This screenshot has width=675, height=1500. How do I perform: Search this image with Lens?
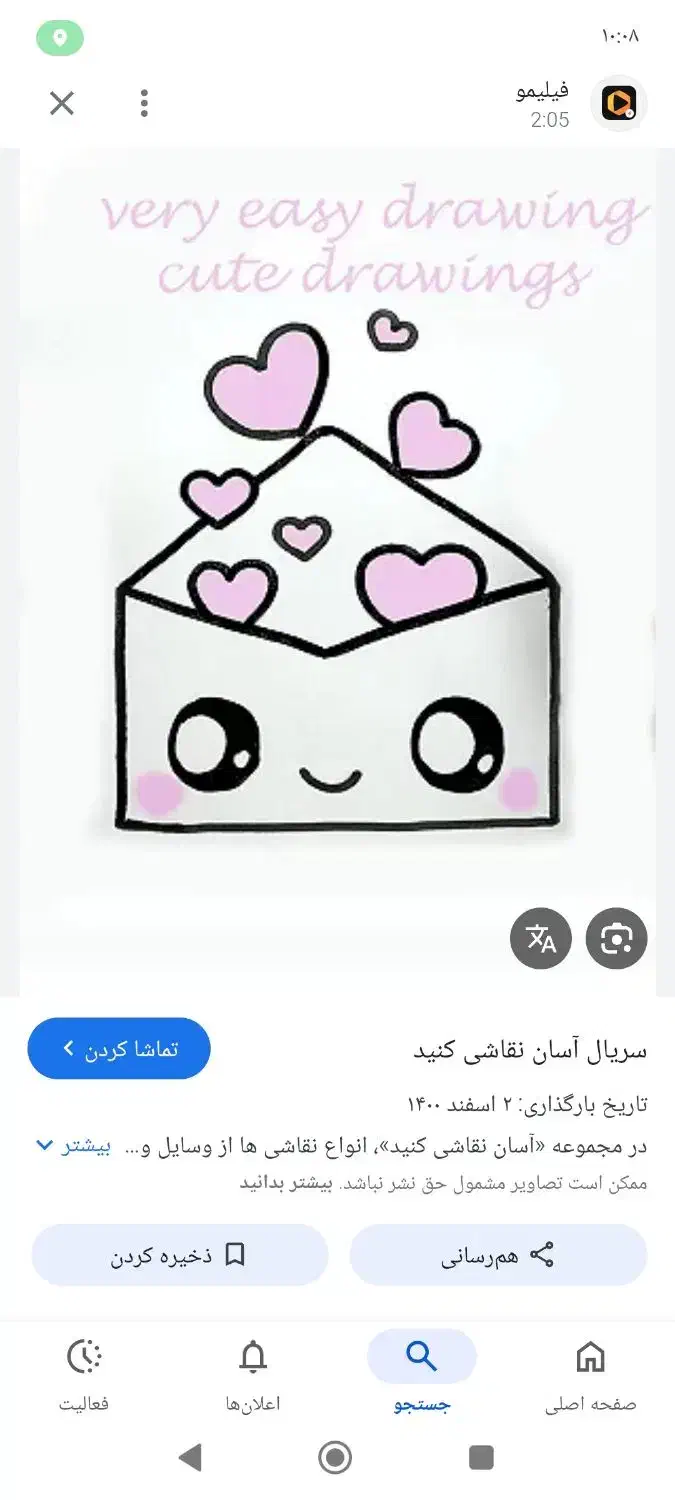click(616, 938)
